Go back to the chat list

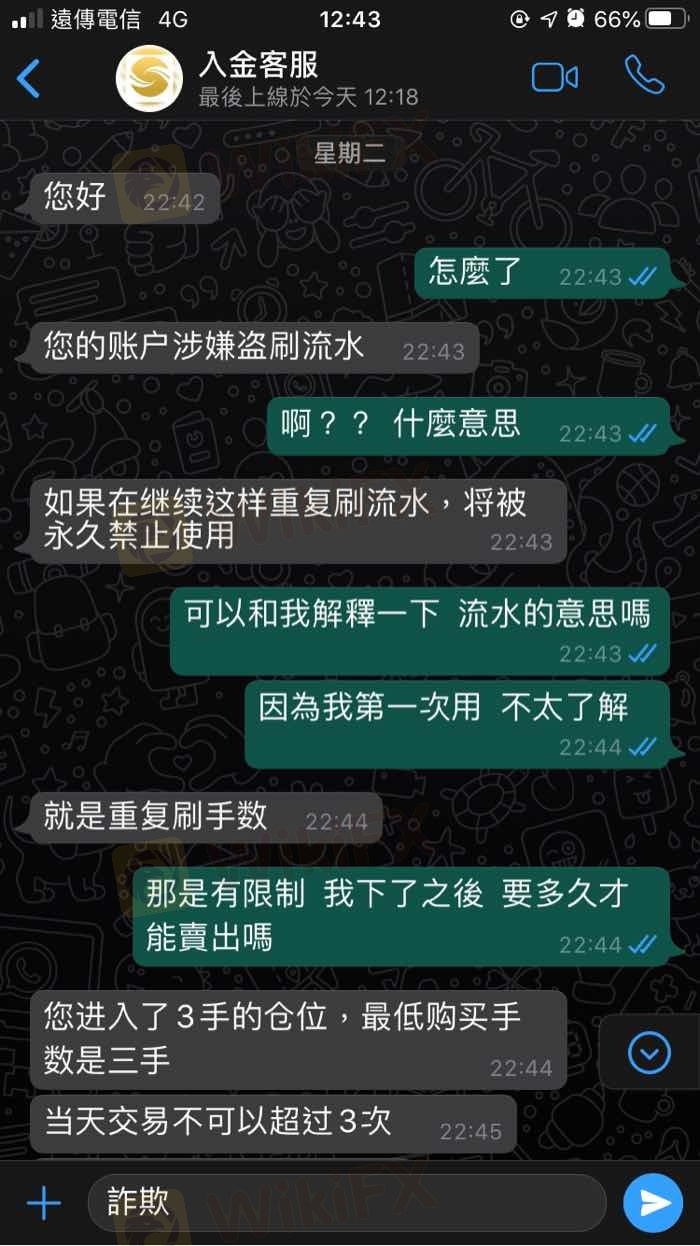(29, 79)
